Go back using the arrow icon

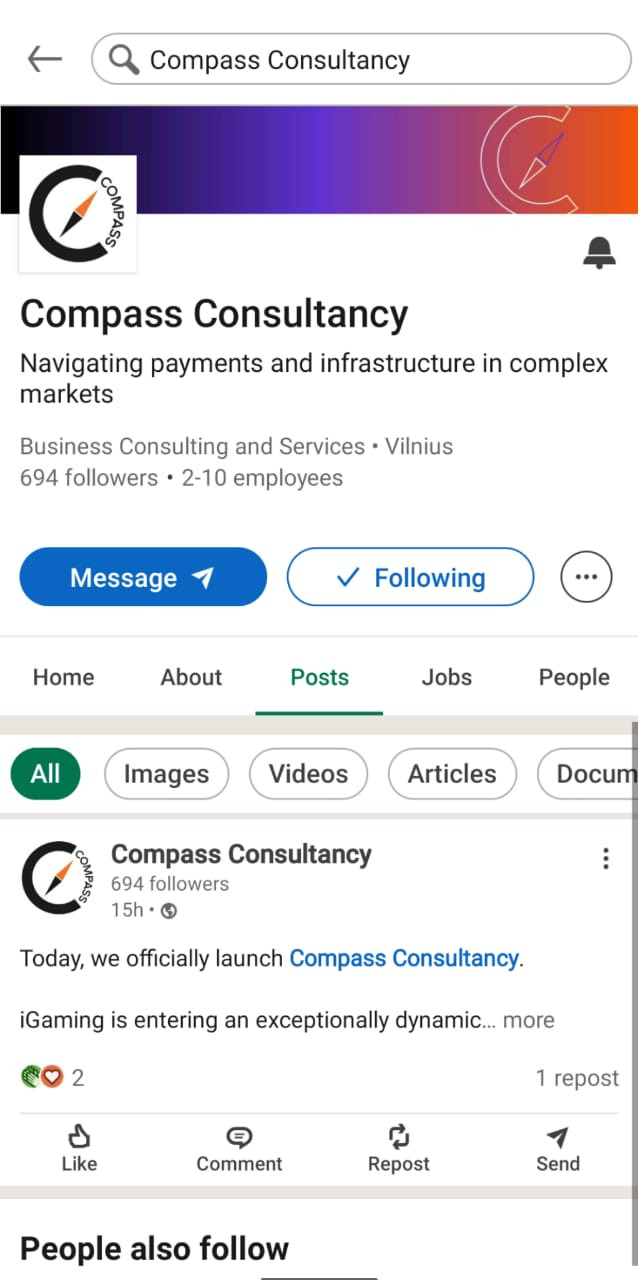44,60
